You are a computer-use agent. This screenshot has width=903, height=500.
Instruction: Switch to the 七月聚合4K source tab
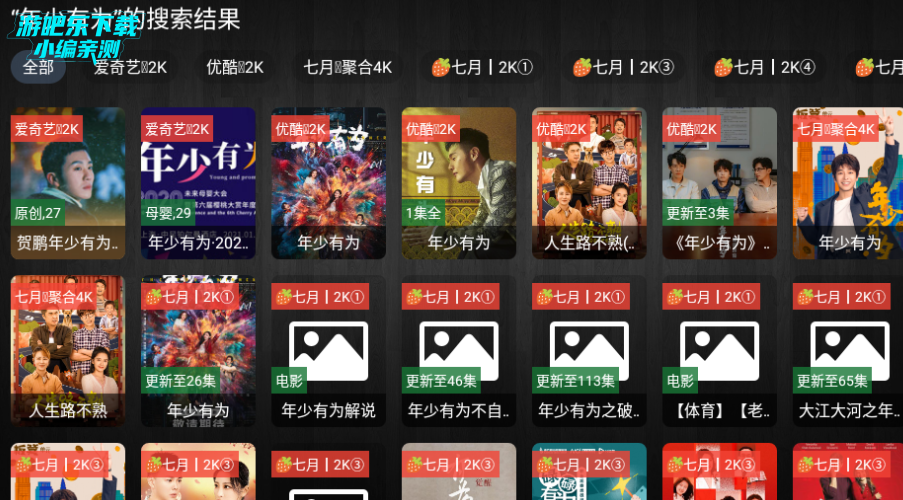click(x=348, y=67)
